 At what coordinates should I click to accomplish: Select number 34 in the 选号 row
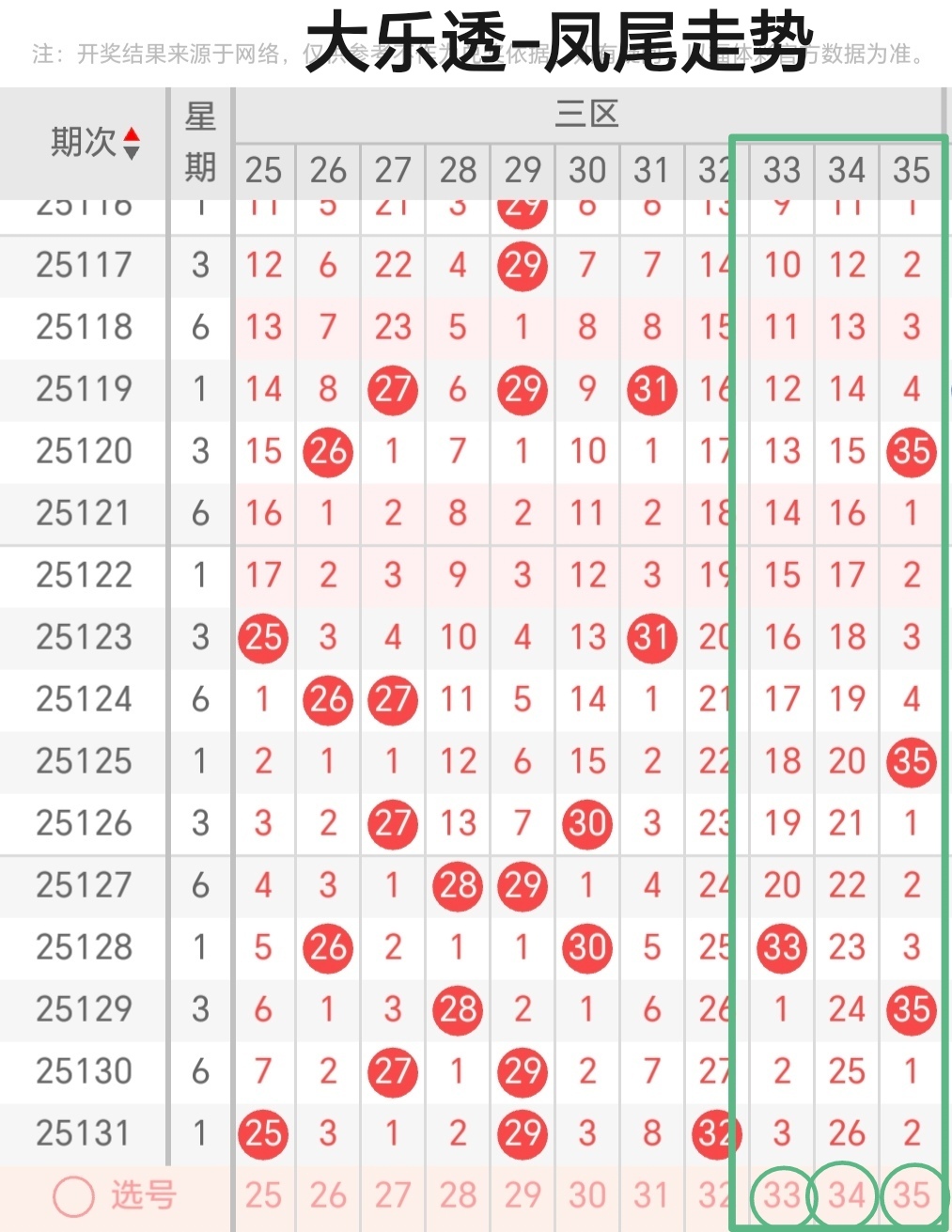847,1195
